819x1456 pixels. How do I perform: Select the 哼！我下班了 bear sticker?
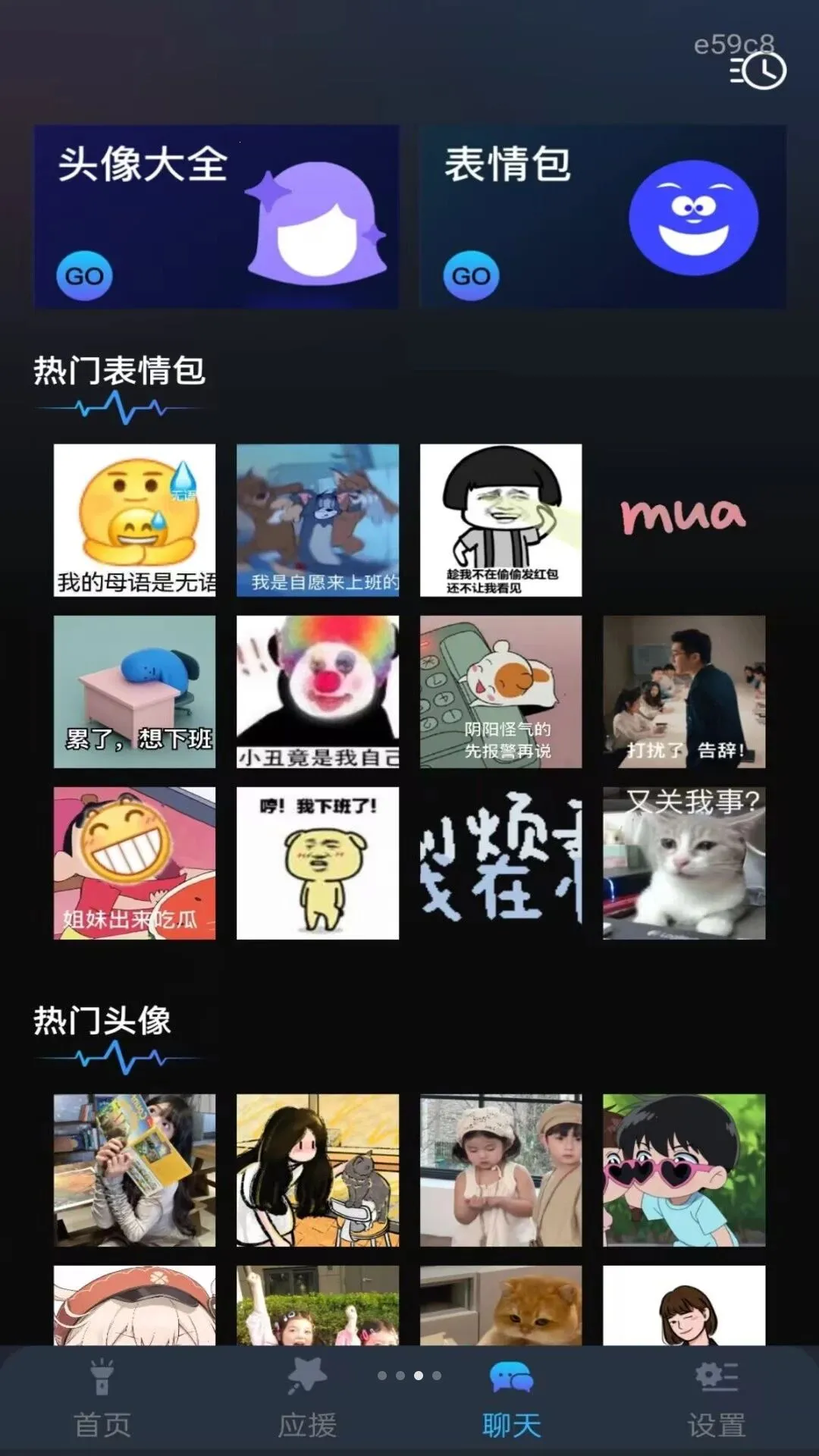click(x=318, y=863)
